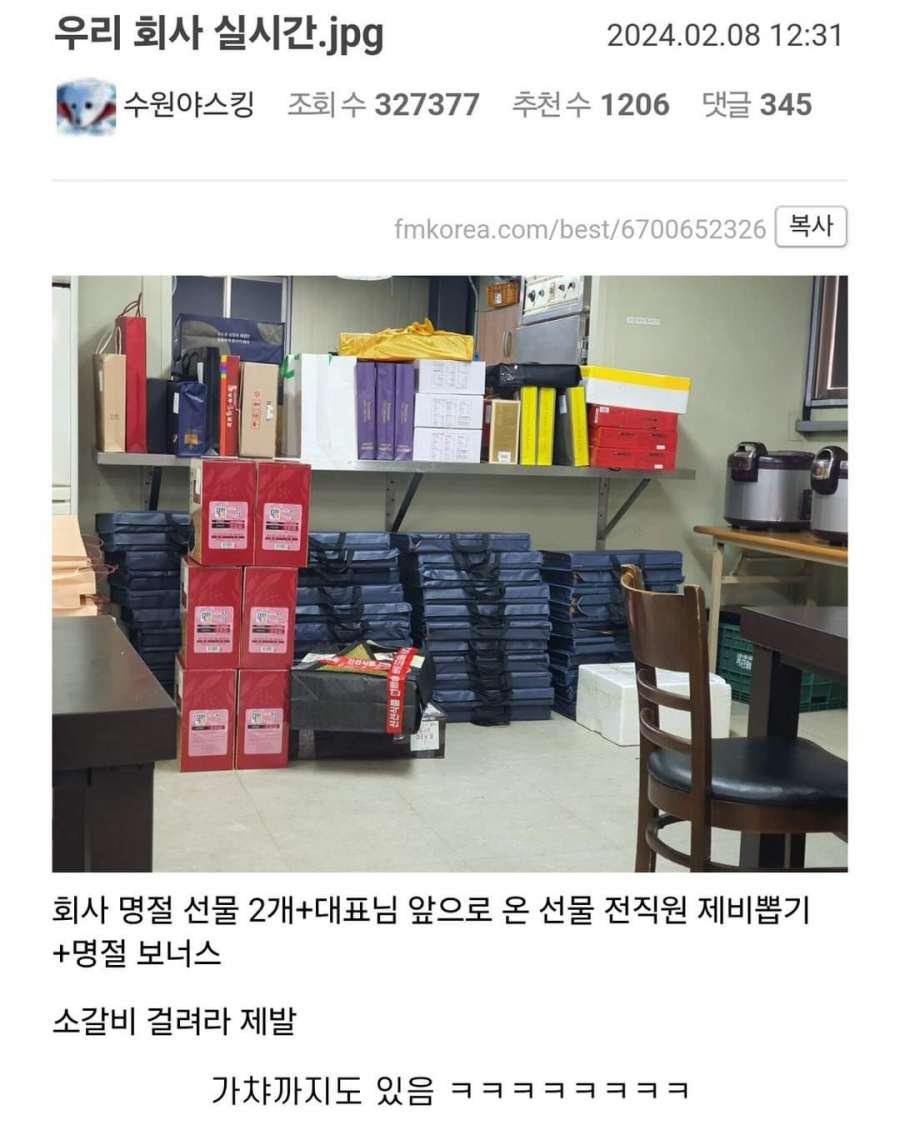Open the author profile 수원야스킹
This screenshot has height=1130, width=900.
click(x=188, y=105)
